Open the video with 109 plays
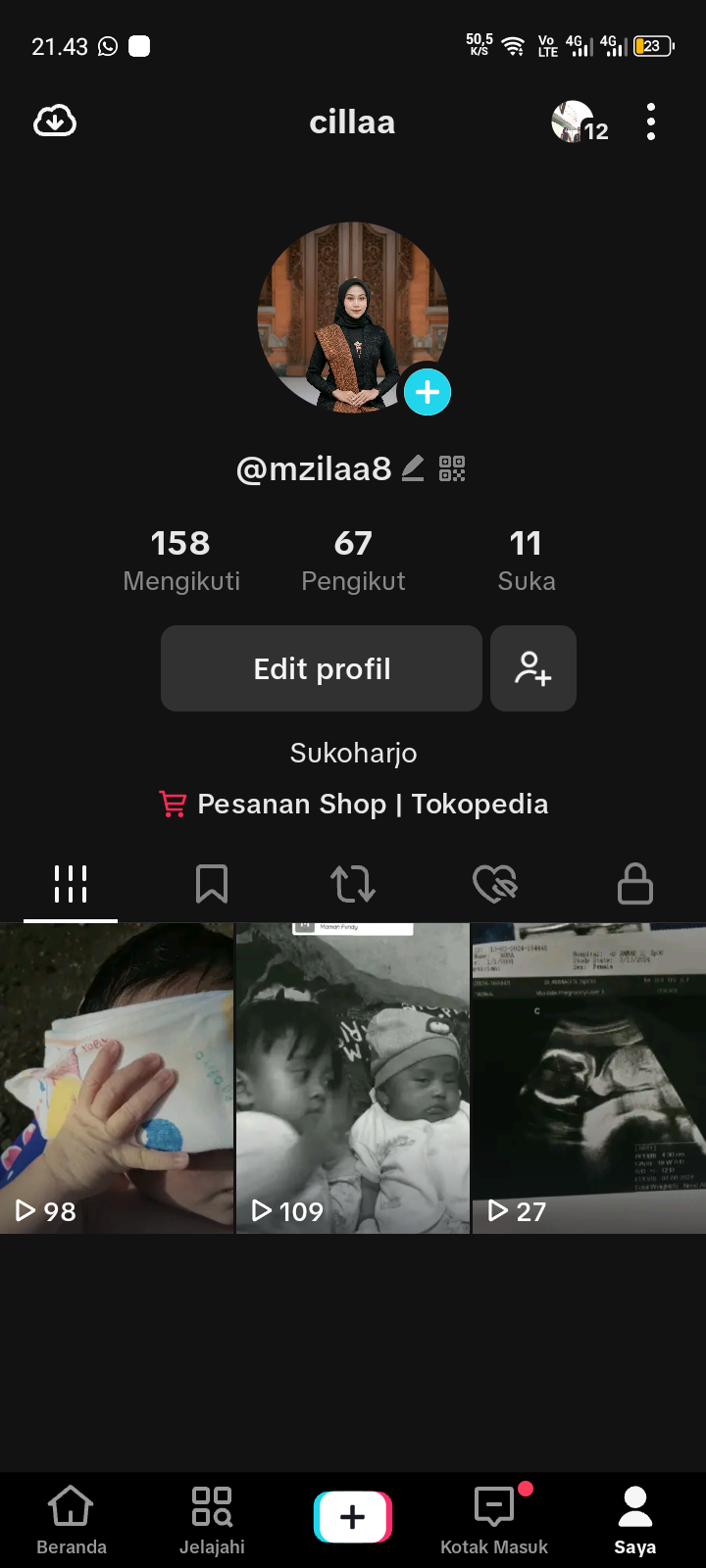Image resolution: width=706 pixels, height=1568 pixels. pyautogui.click(x=353, y=1078)
